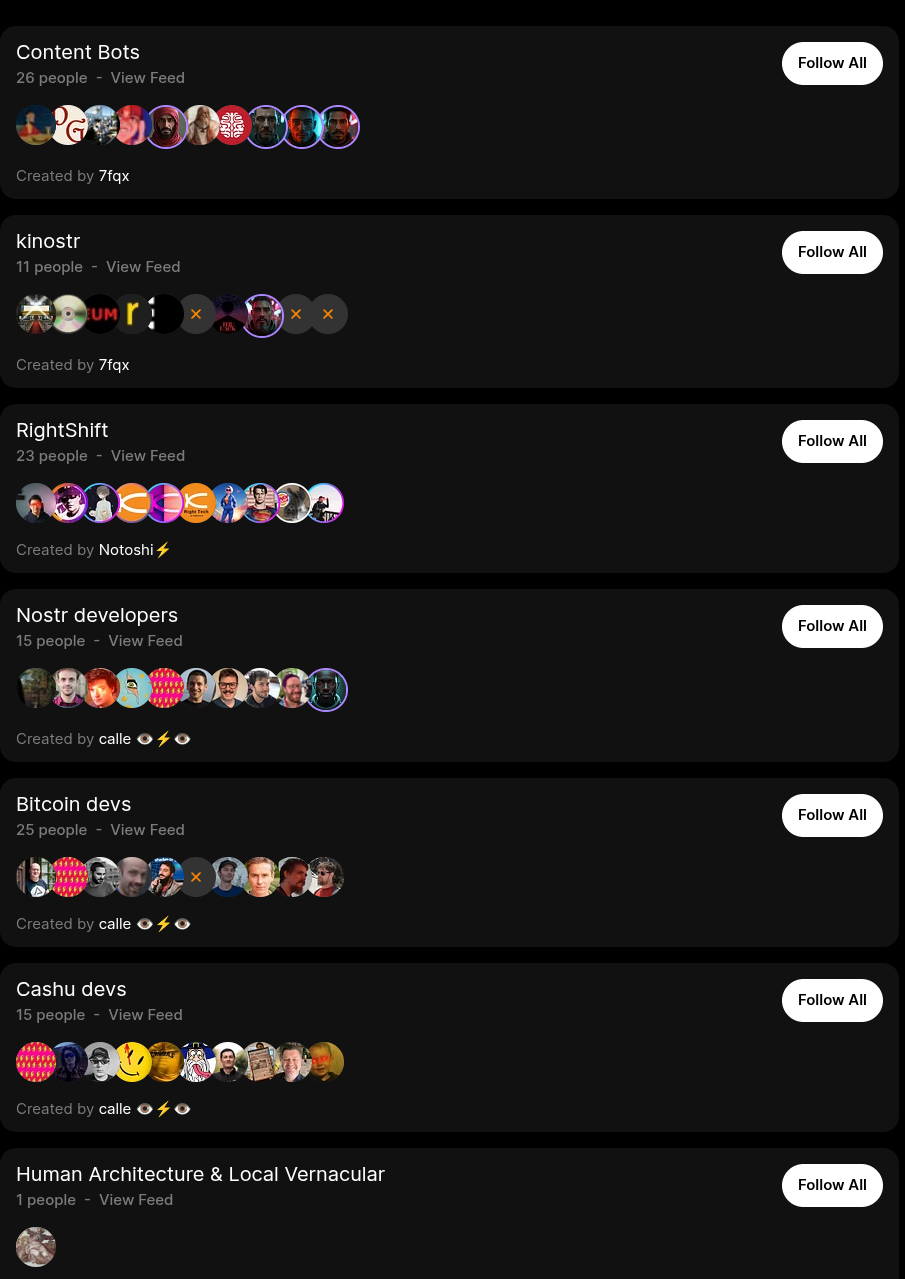Viewport: 905px width, 1279px height.
Task: Open View Feed for Content Bots
Action: [147, 78]
